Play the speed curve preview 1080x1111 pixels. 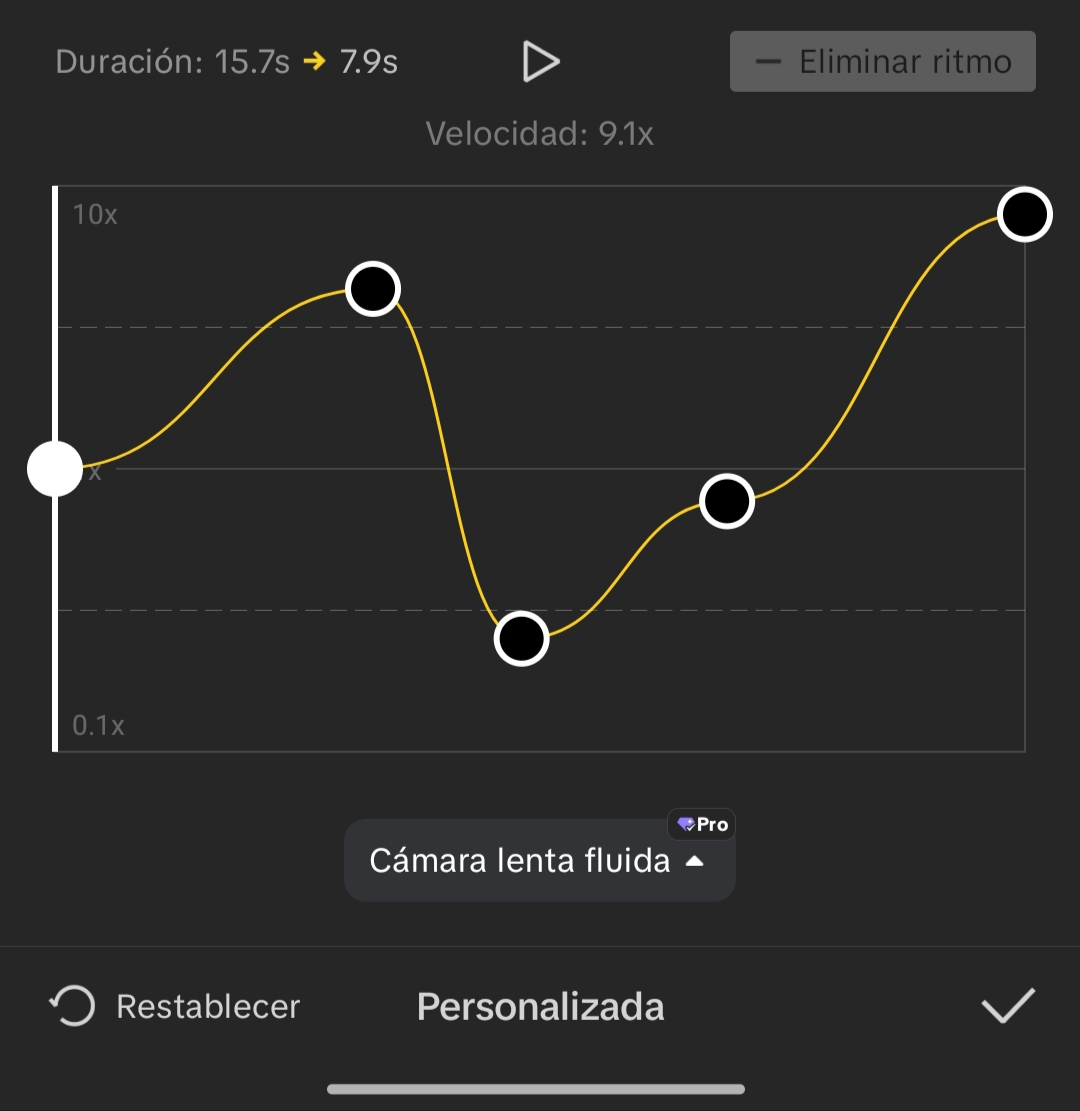(540, 62)
